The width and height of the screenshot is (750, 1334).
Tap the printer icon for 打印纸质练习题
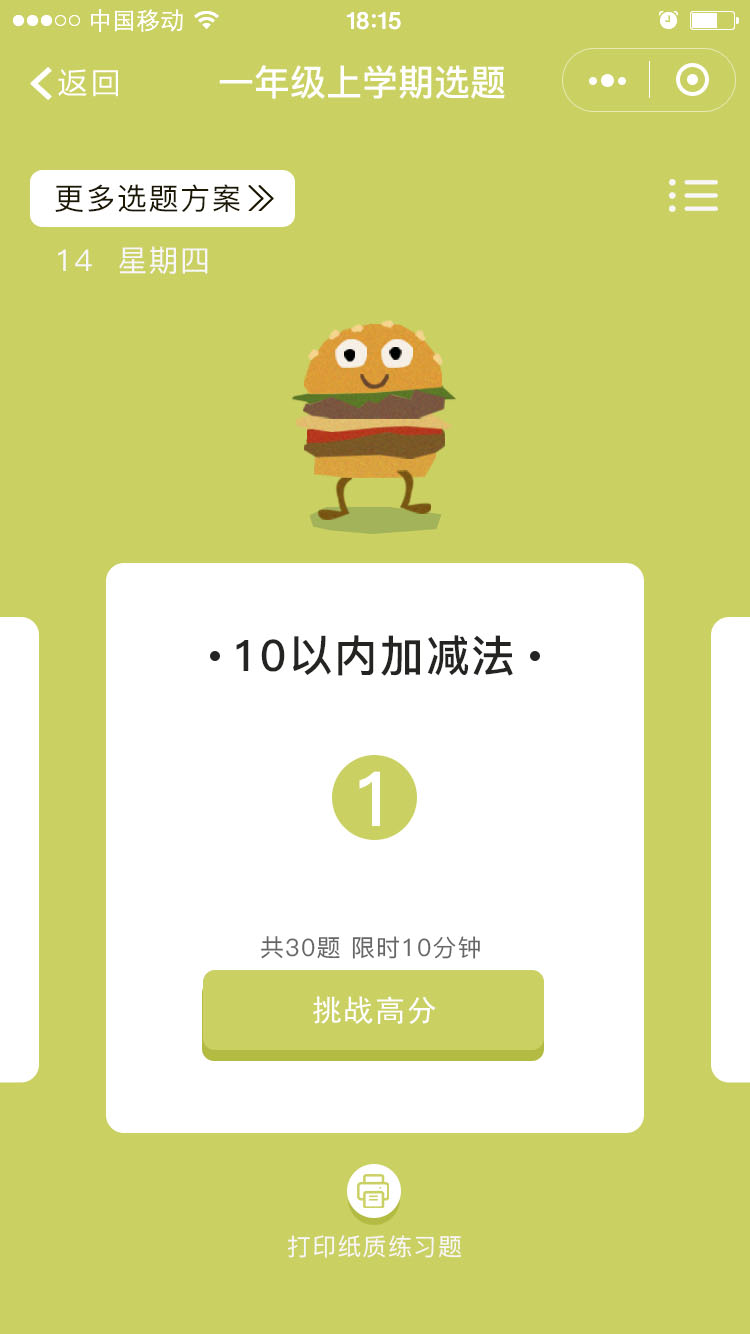[x=374, y=1192]
